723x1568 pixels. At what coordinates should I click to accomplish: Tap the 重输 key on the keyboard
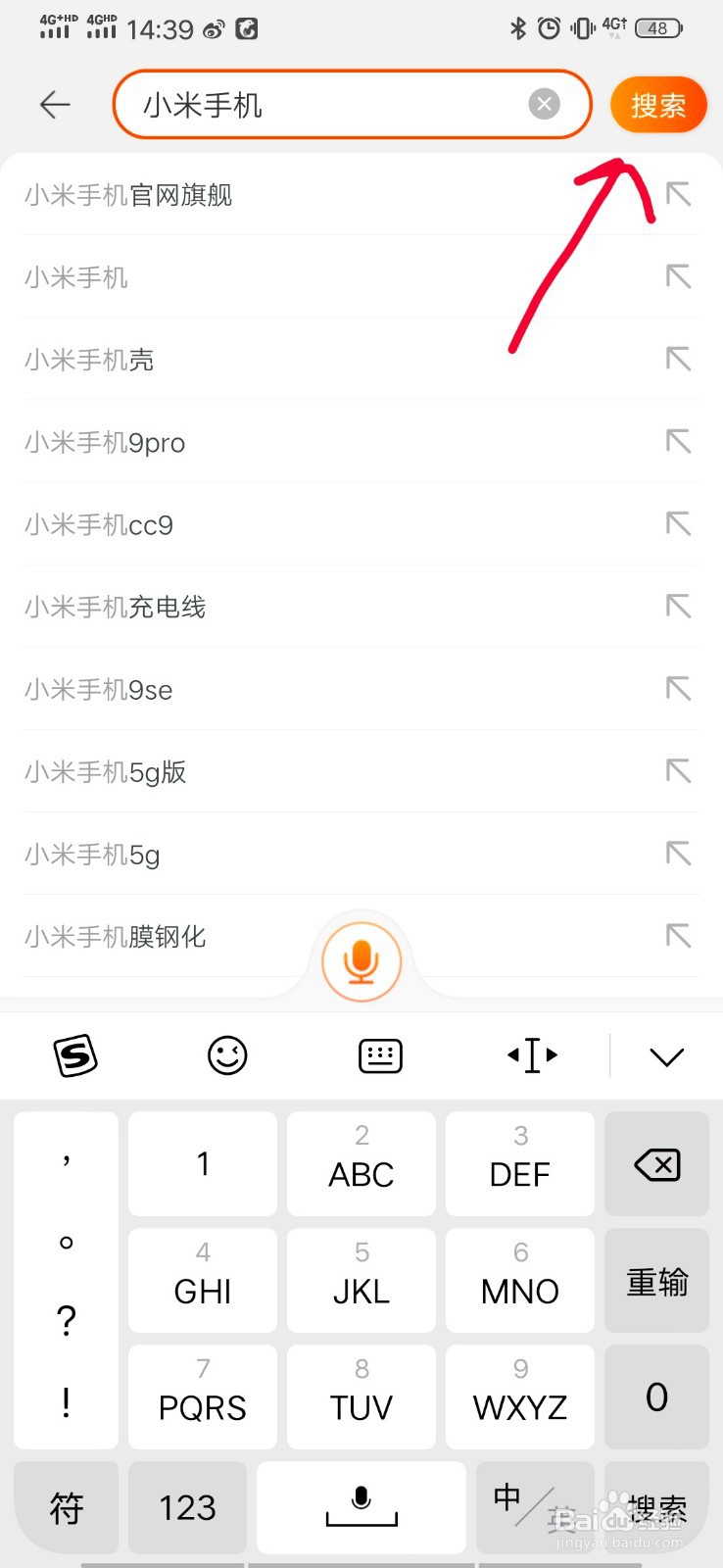pyautogui.click(x=656, y=1281)
